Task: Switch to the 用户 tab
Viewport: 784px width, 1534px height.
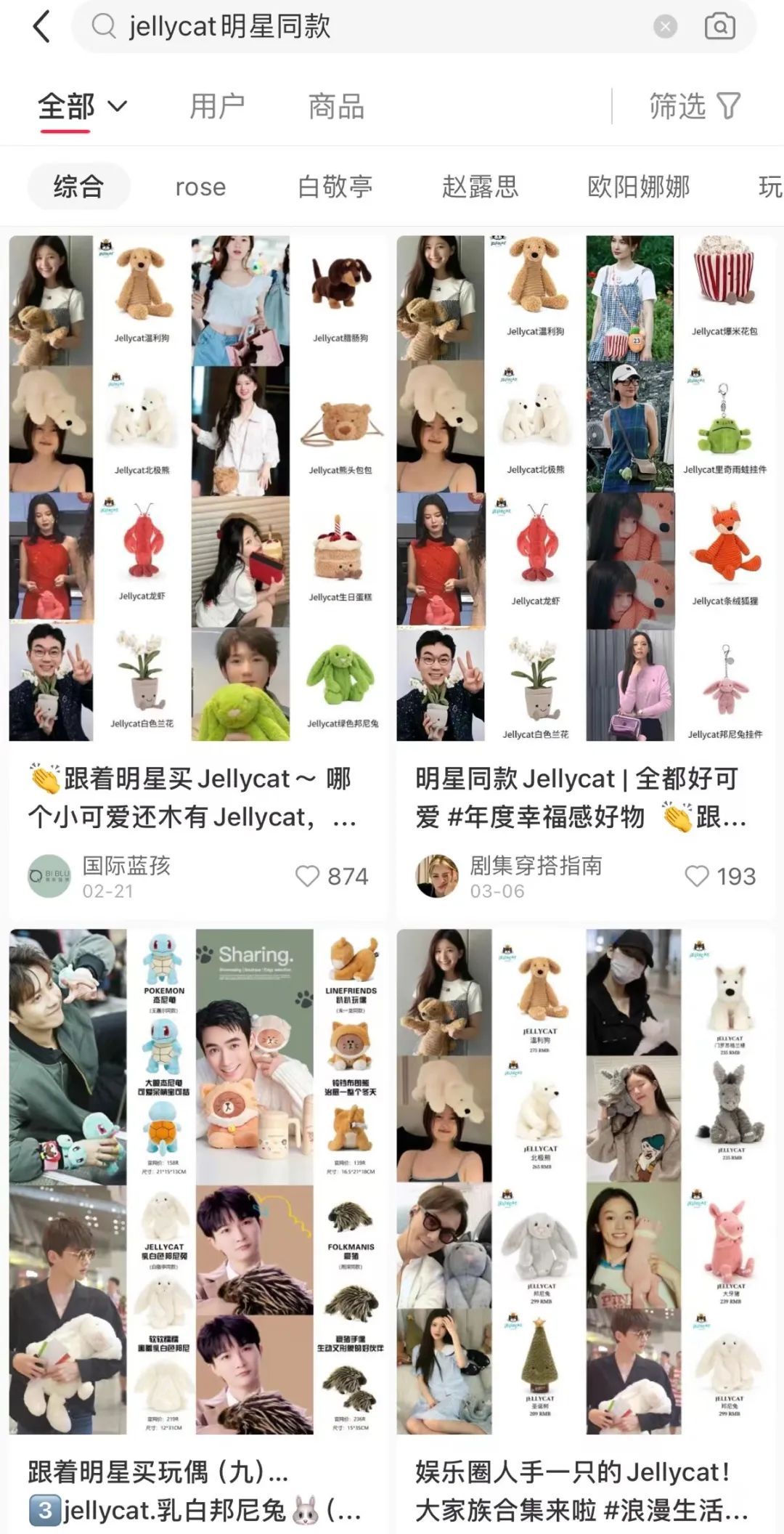Action: [217, 107]
